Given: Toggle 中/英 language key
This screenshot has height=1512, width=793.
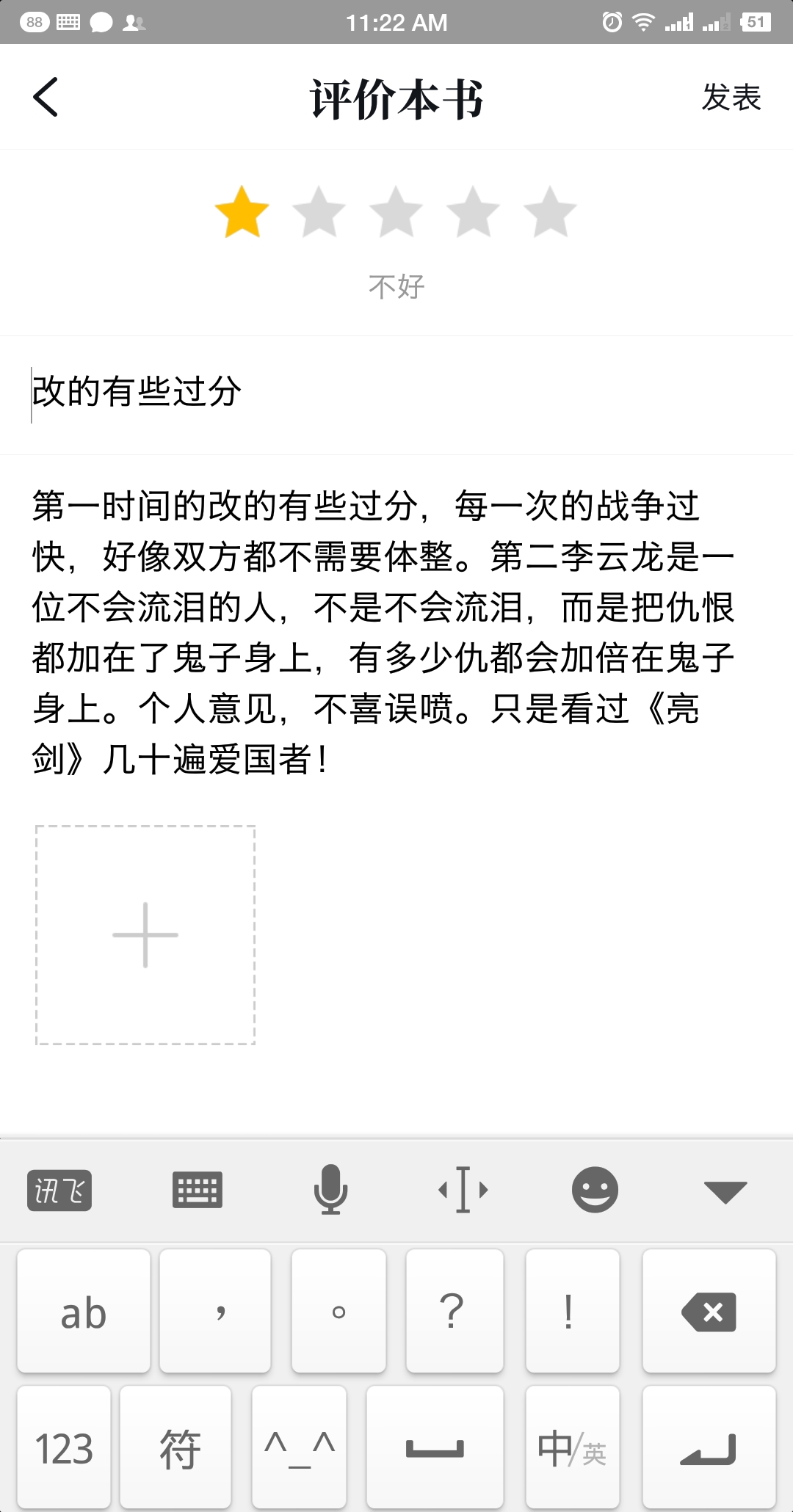Looking at the screenshot, I should (572, 1448).
